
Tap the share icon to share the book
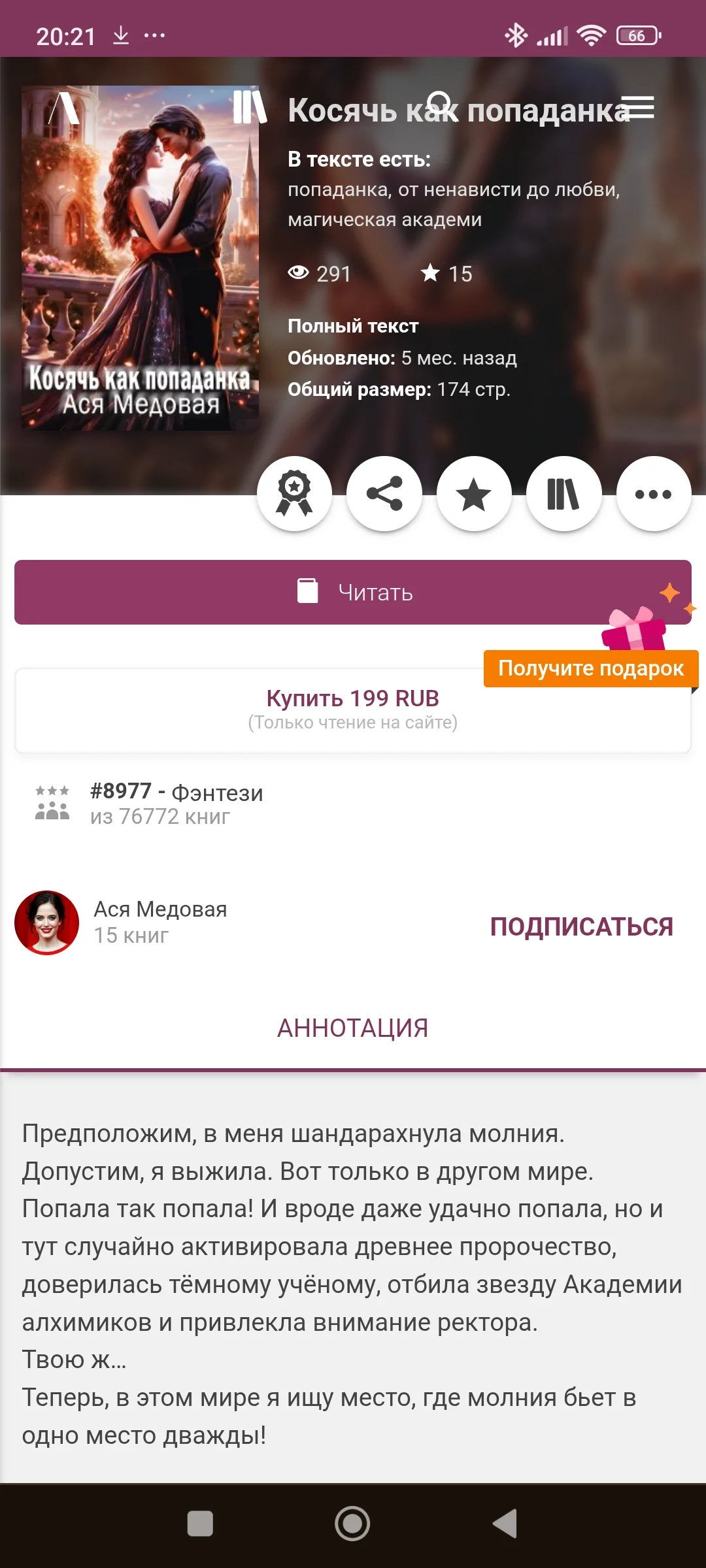click(x=384, y=495)
